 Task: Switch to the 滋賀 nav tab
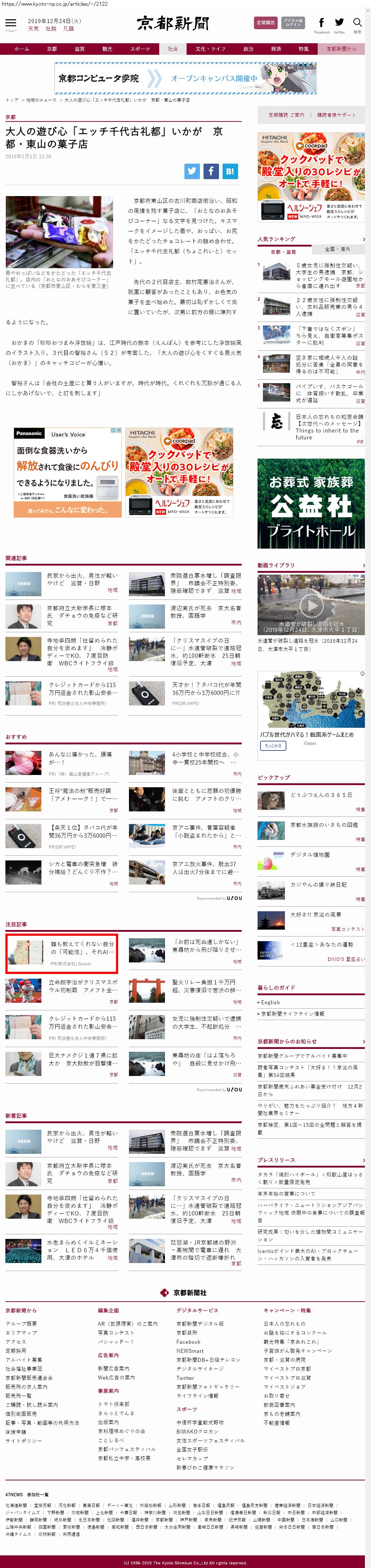tap(80, 49)
